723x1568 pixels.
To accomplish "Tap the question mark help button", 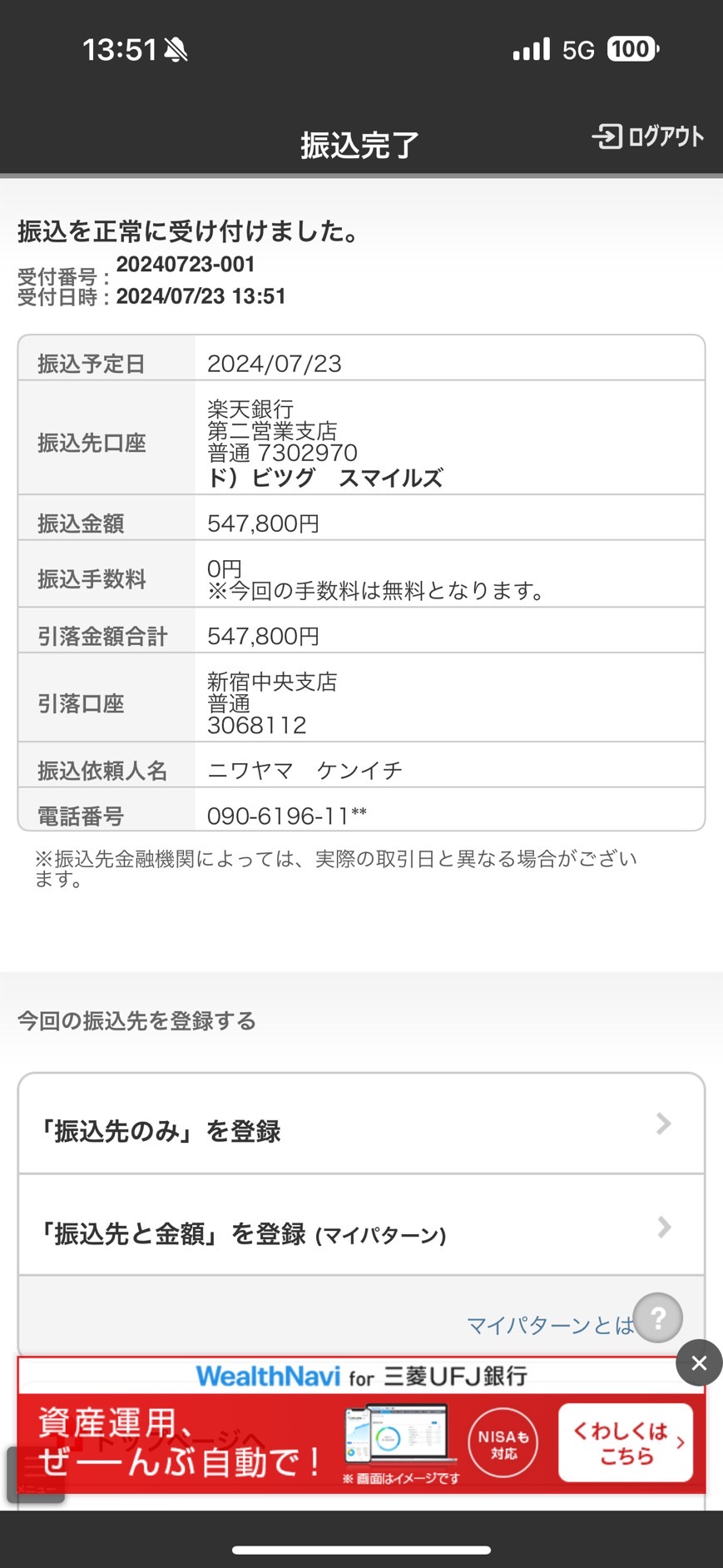I will pyautogui.click(x=657, y=1317).
